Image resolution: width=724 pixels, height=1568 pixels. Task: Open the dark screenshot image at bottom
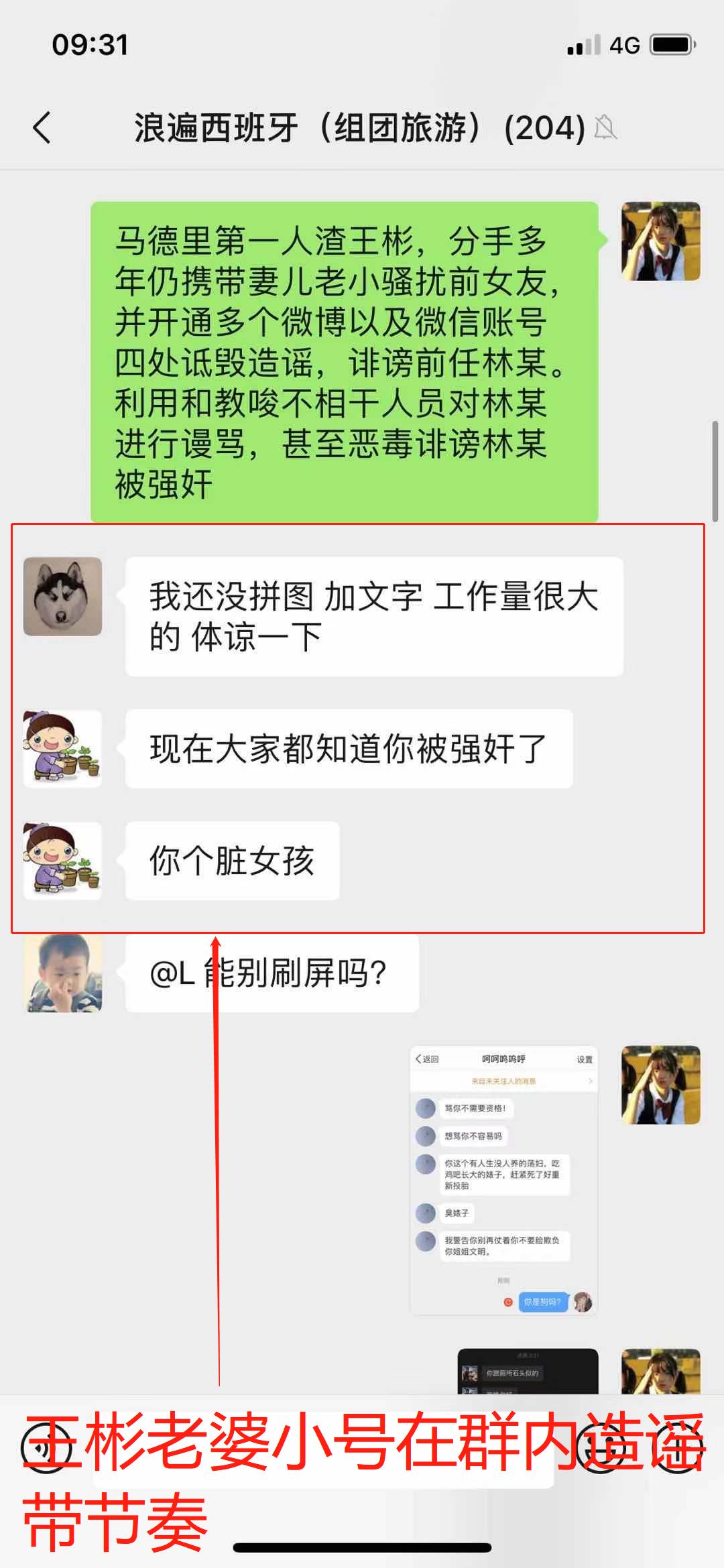pos(528,1371)
